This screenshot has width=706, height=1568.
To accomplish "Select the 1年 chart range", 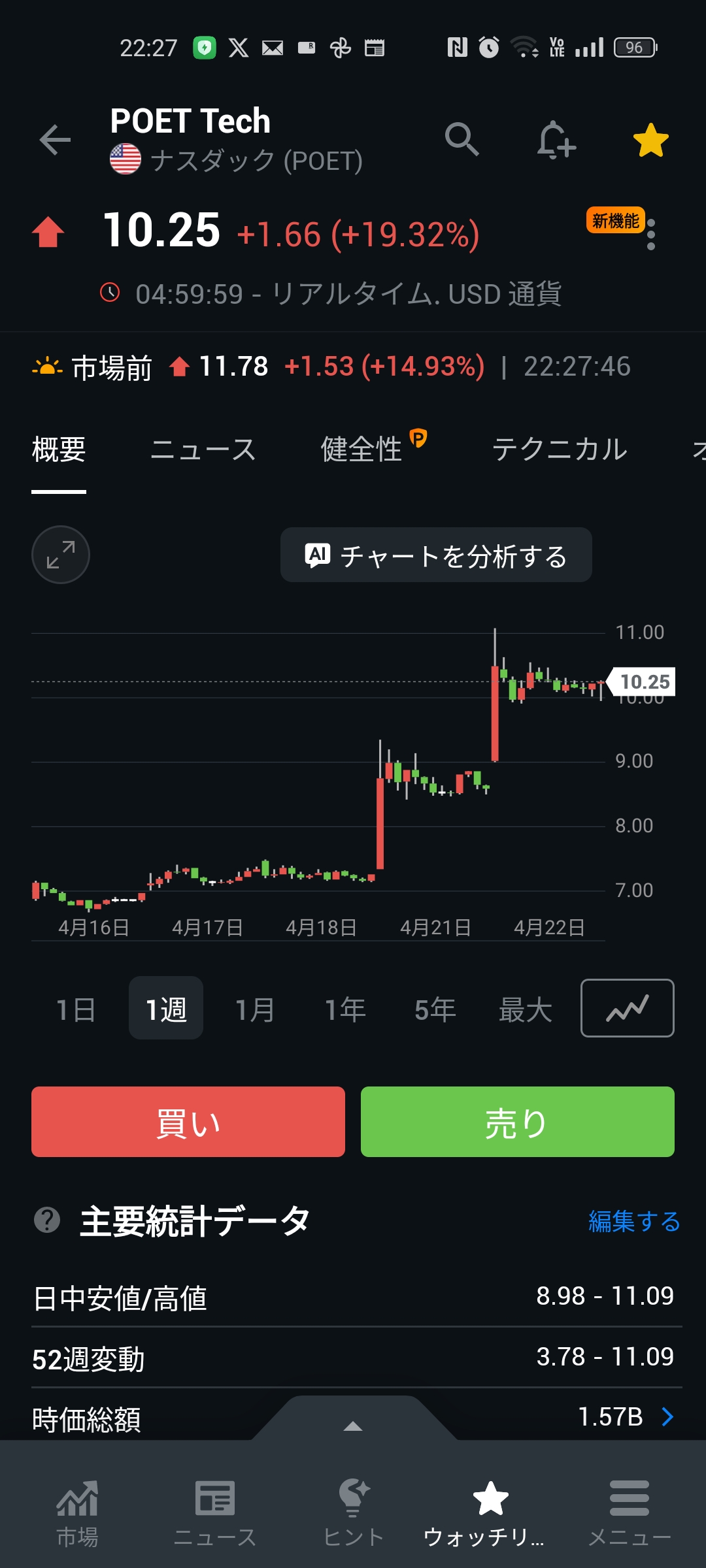I will coord(345,1009).
